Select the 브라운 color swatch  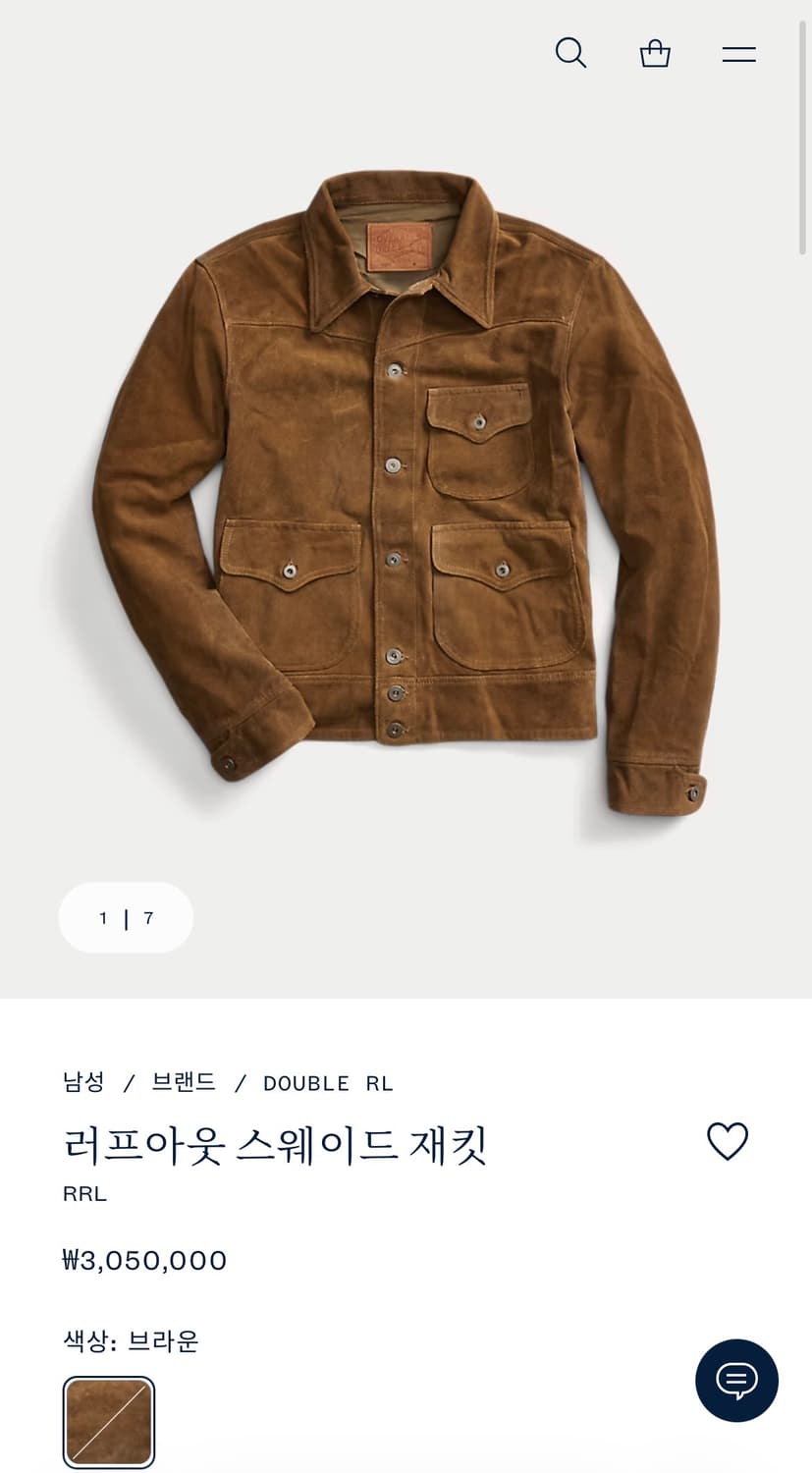108,1420
